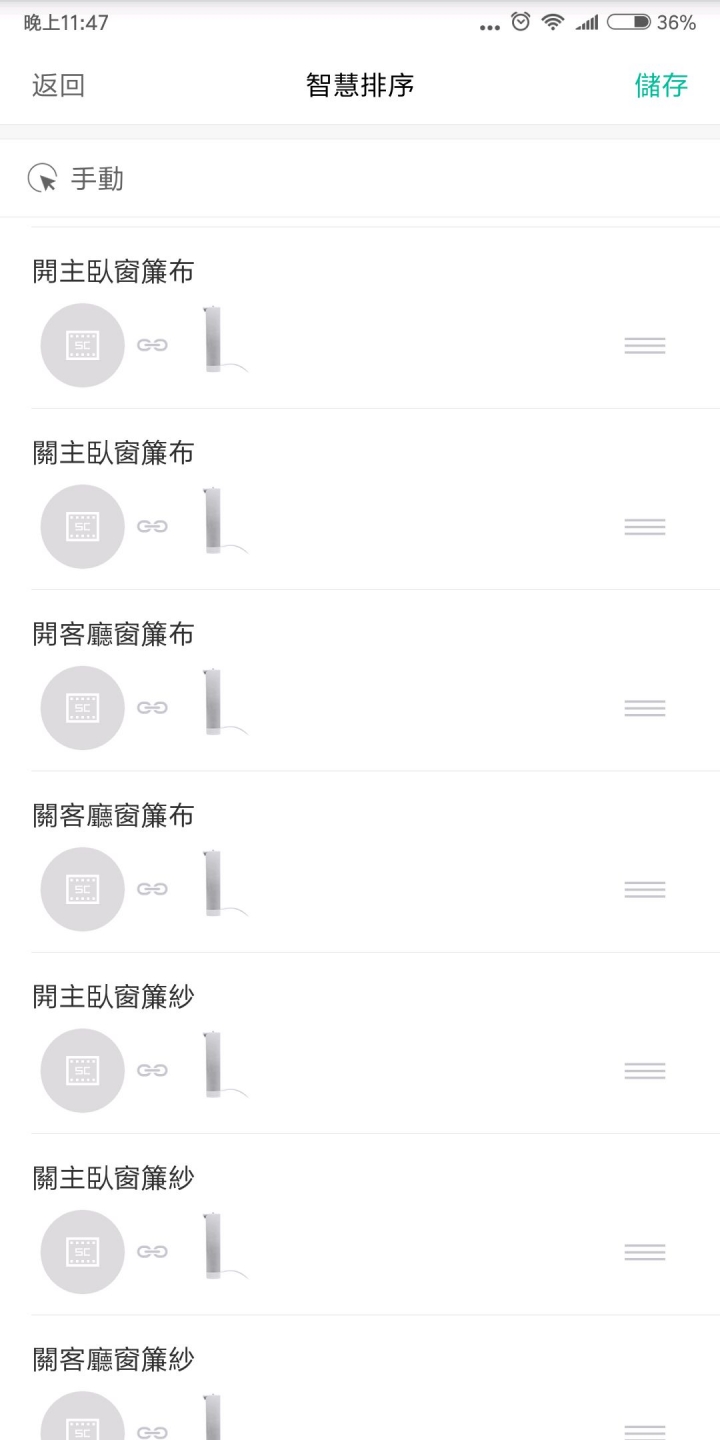Tap the reorder handle of 開主臥窗簾布
Image resolution: width=720 pixels, height=1440 pixels.
tap(645, 346)
